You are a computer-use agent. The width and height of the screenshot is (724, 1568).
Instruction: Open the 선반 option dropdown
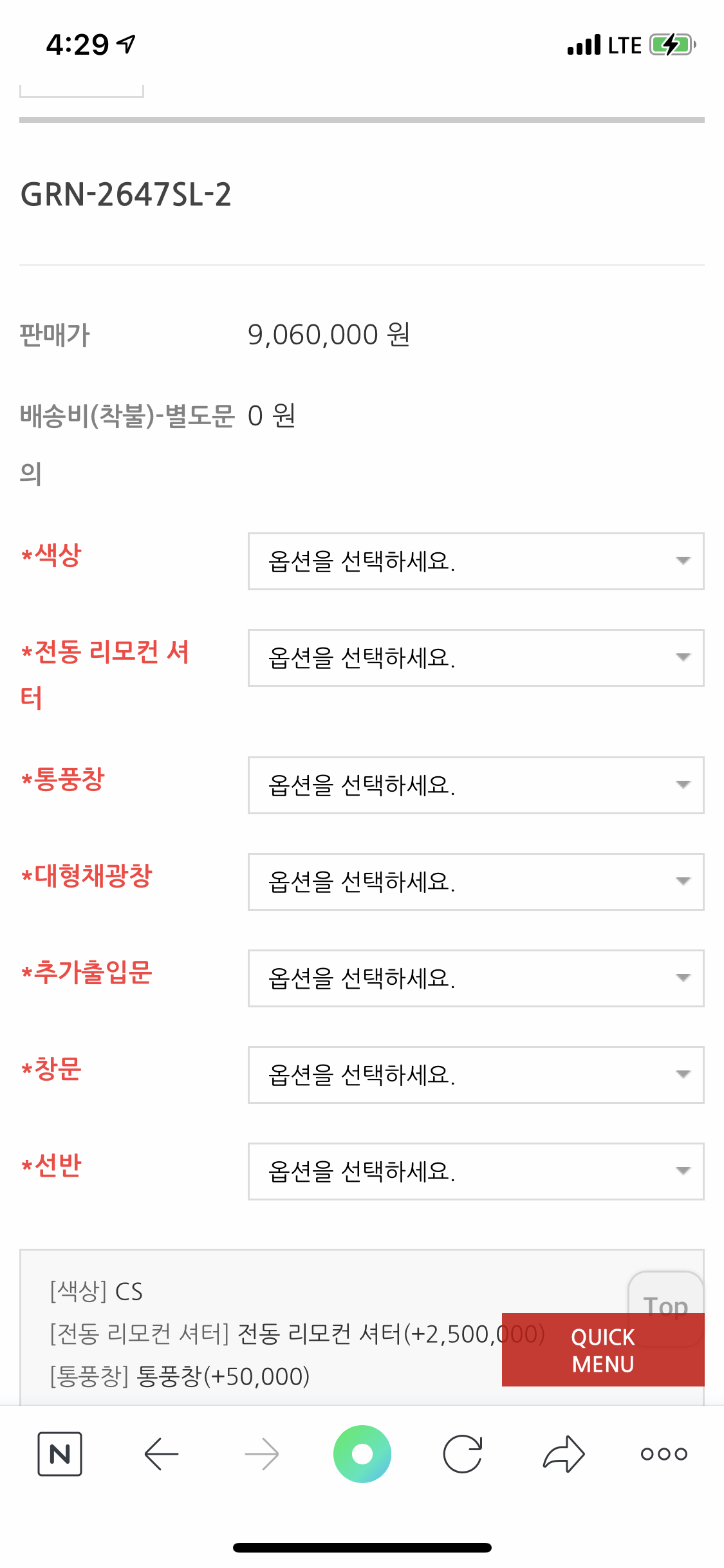(476, 1171)
